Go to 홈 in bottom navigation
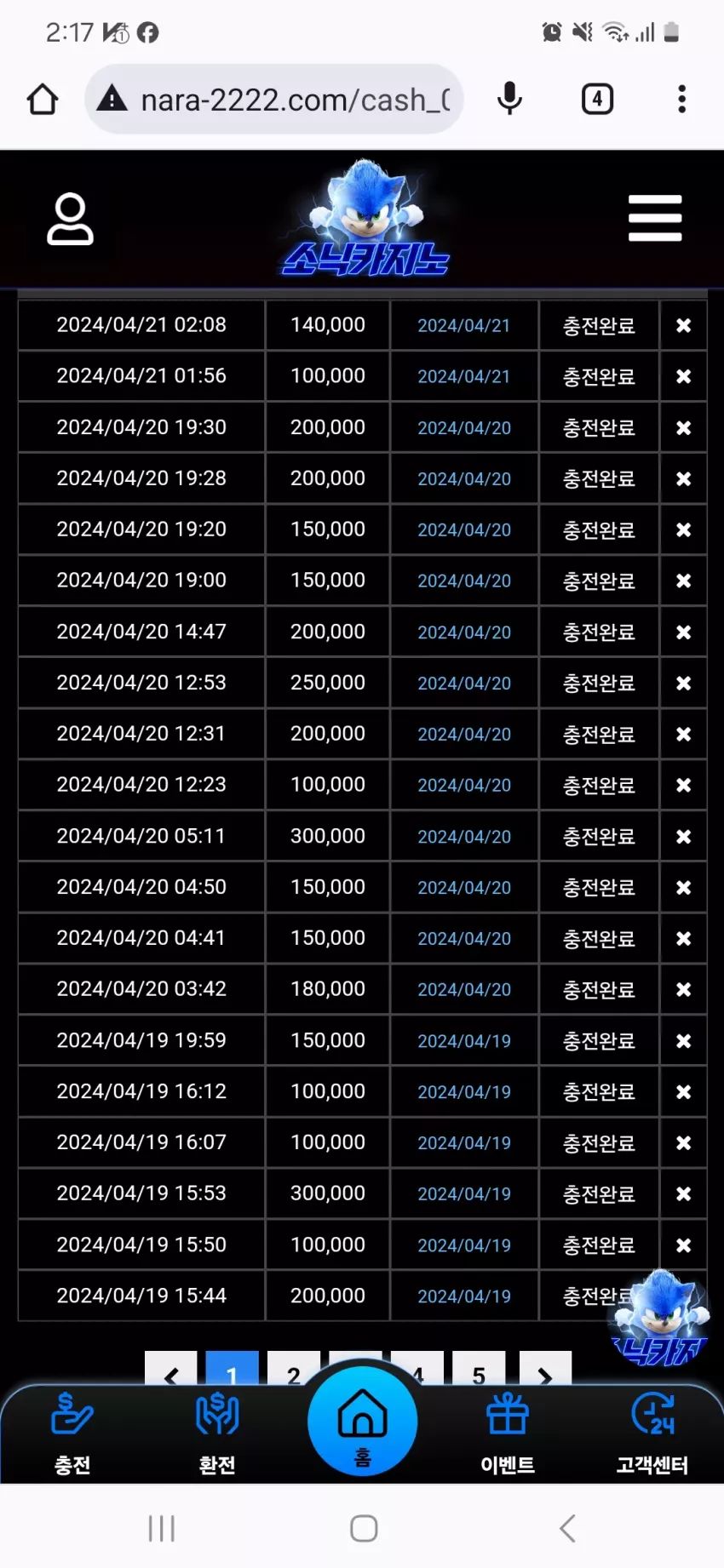This screenshot has width=724, height=1568. click(x=363, y=1422)
